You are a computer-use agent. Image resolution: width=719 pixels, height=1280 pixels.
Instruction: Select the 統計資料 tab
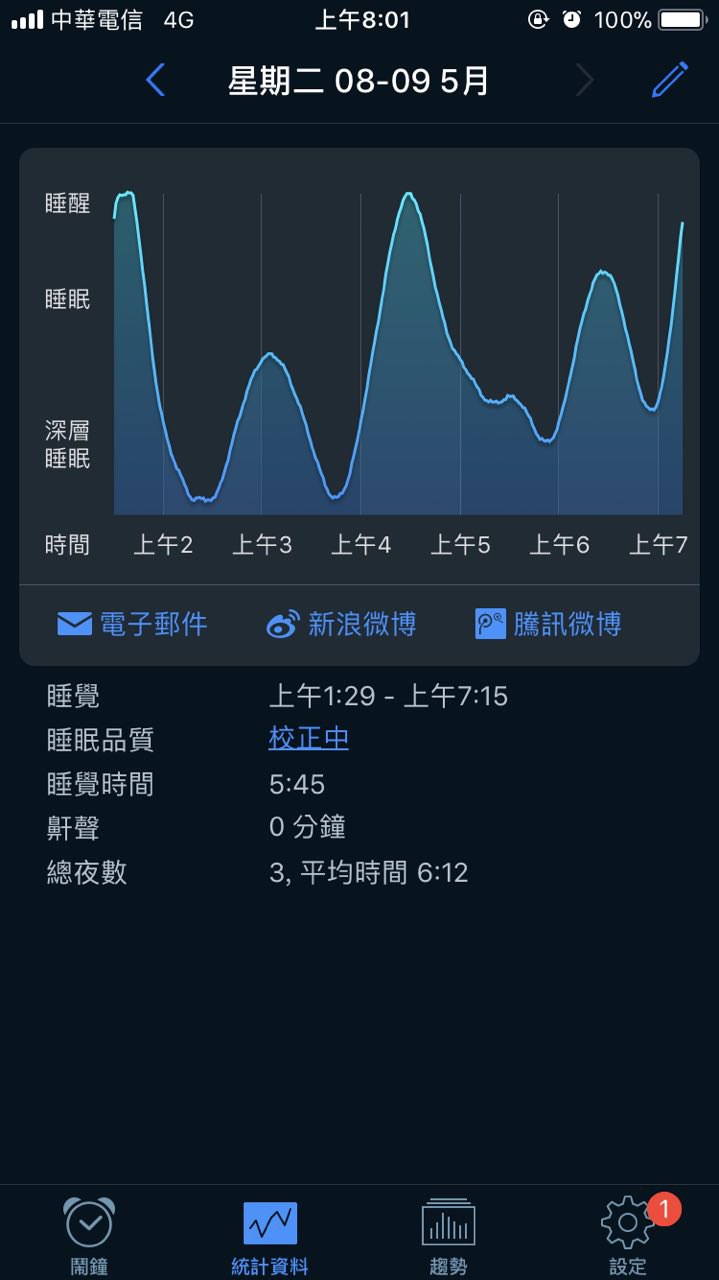click(269, 1236)
